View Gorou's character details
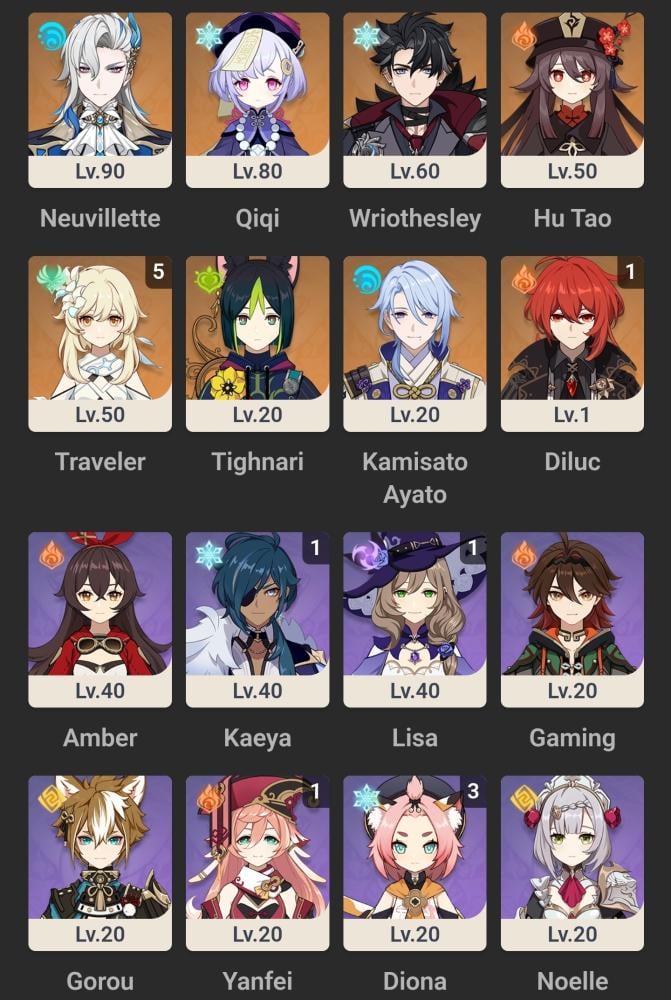Screen dimensions: 671x1000 tap(100, 860)
